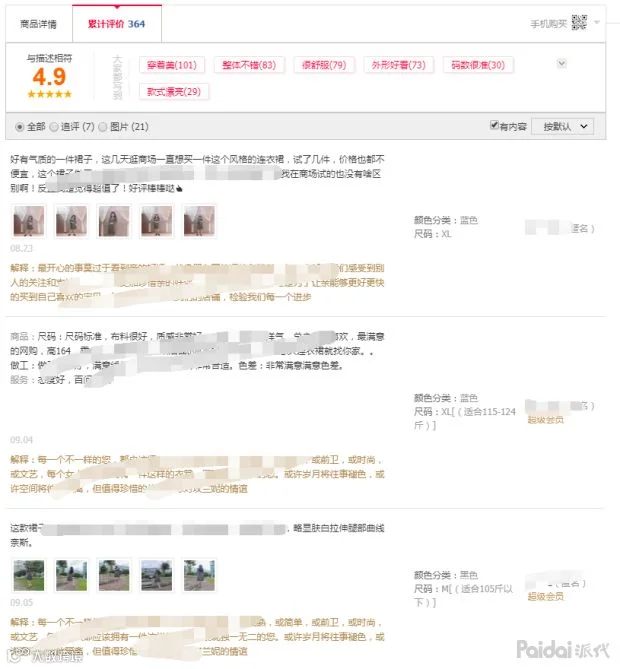Filter reviews by 穿着美(101) tag
The image size is (620, 669).
pos(172,65)
